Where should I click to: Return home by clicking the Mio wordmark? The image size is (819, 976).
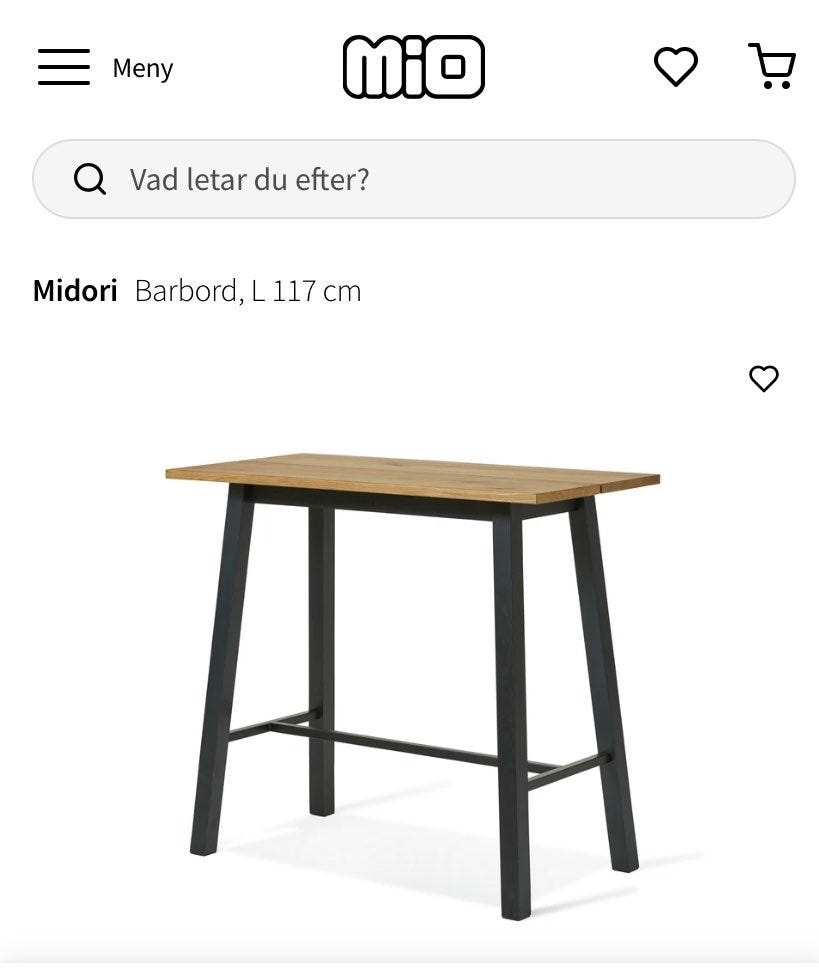point(414,66)
